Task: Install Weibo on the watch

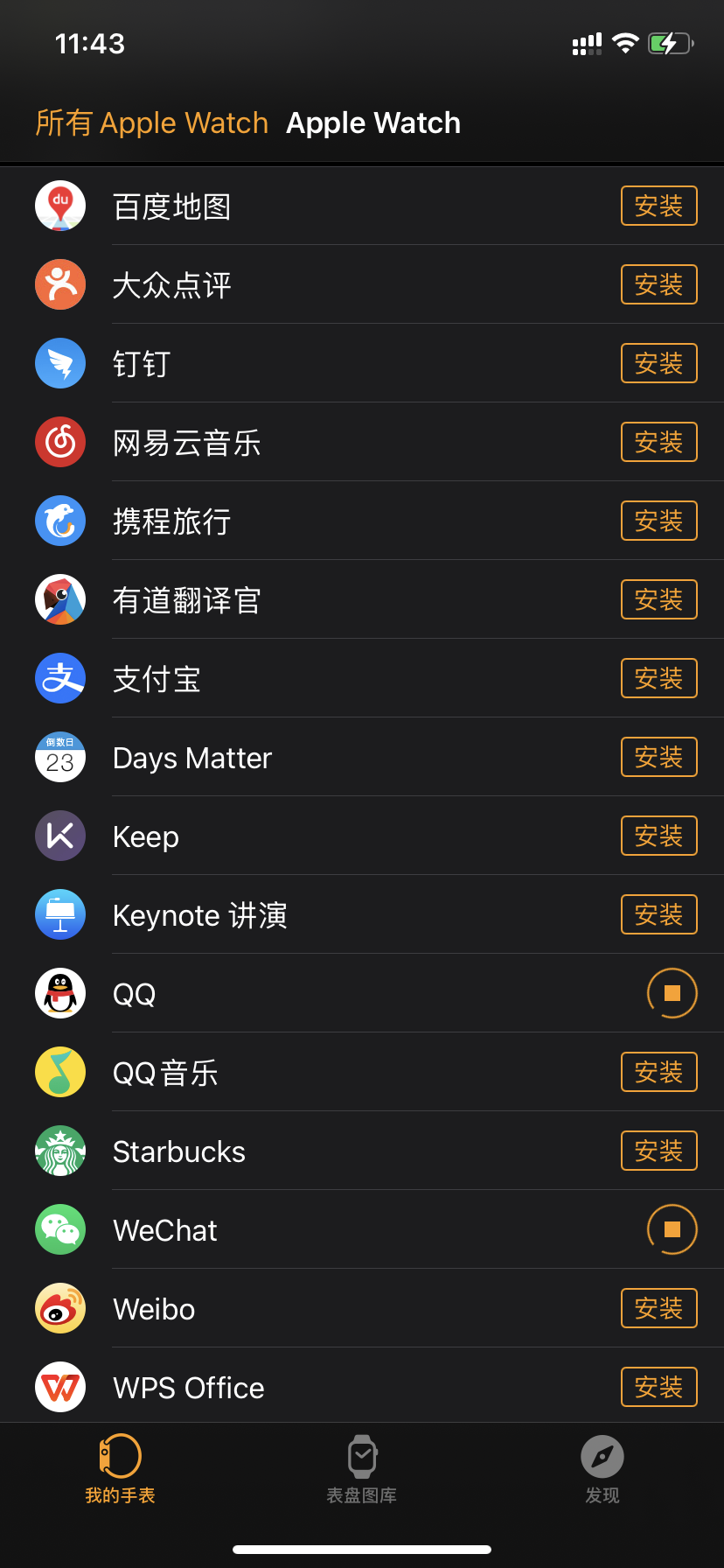Action: click(x=658, y=1308)
